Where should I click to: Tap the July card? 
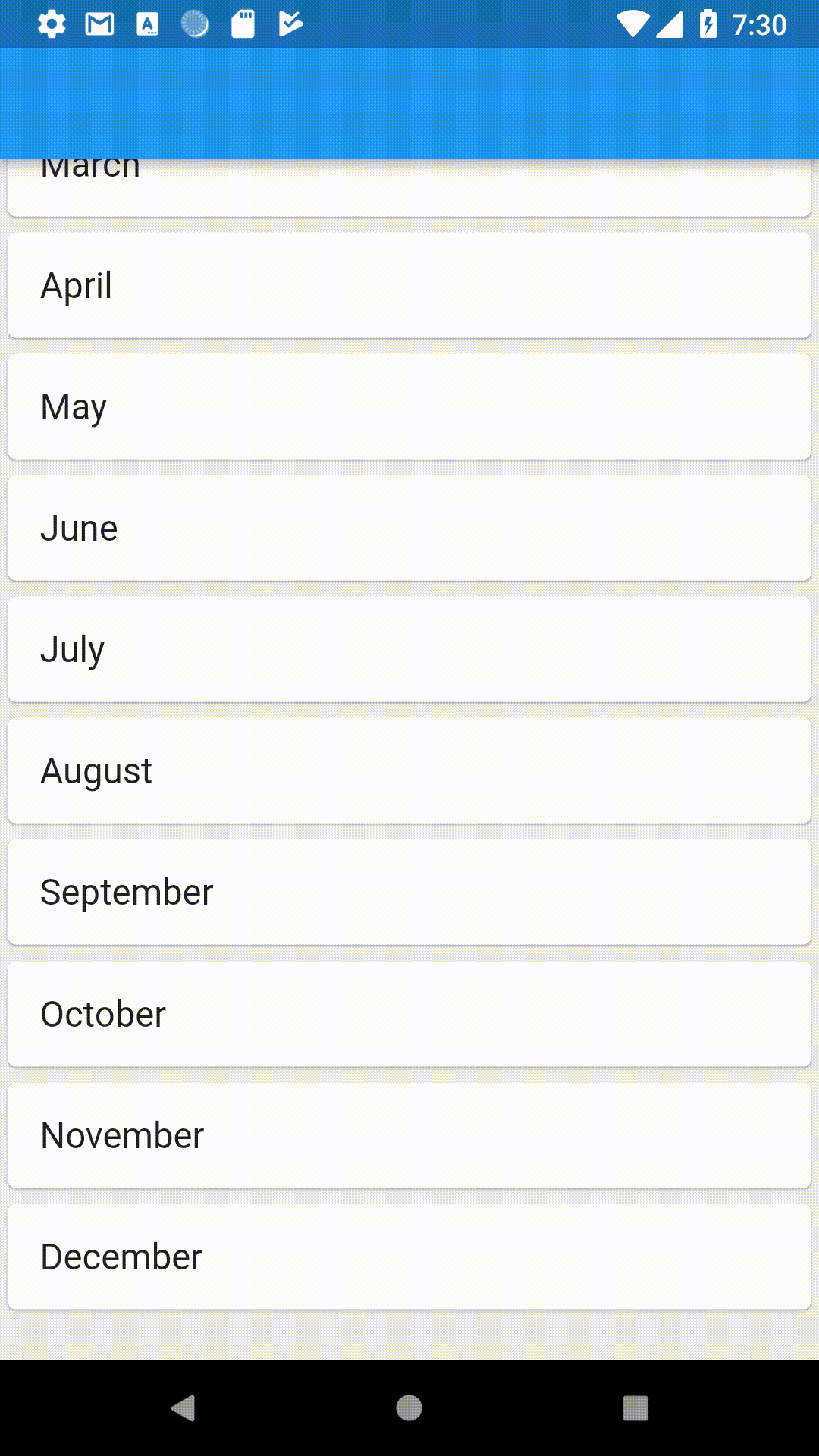click(x=409, y=650)
